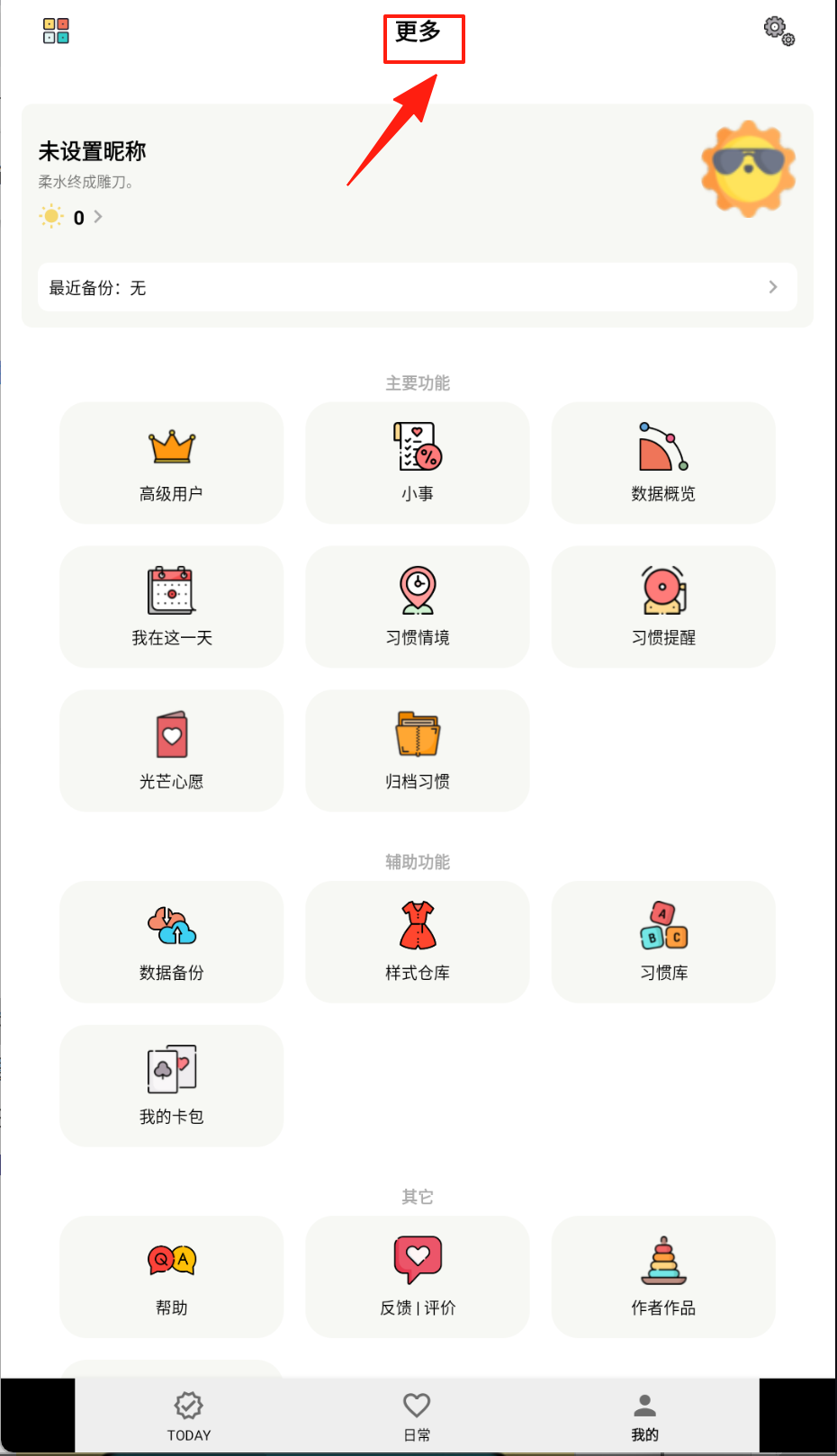Open 我的卡包
Screen dimensions: 837x1456
(171, 1085)
